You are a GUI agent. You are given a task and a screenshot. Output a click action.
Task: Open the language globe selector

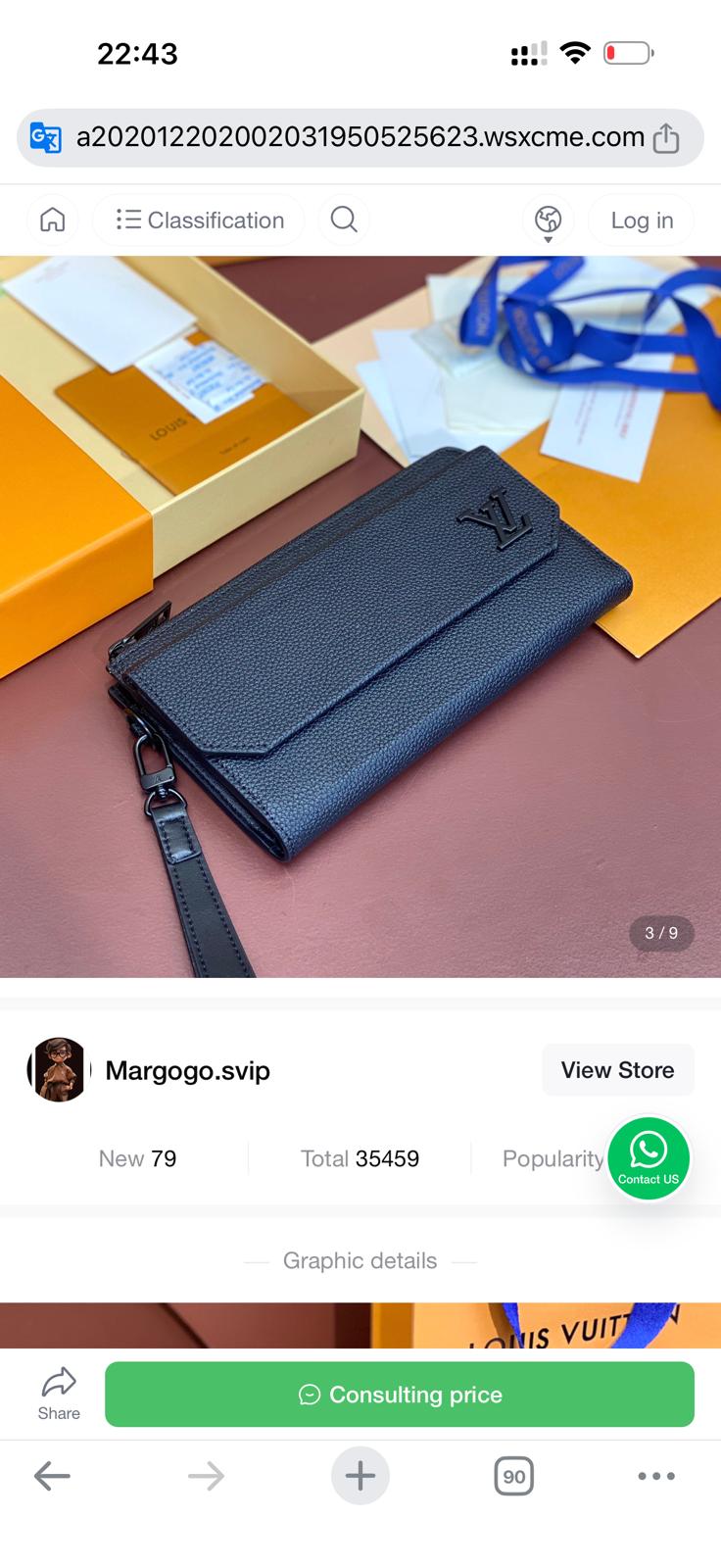pos(549,220)
